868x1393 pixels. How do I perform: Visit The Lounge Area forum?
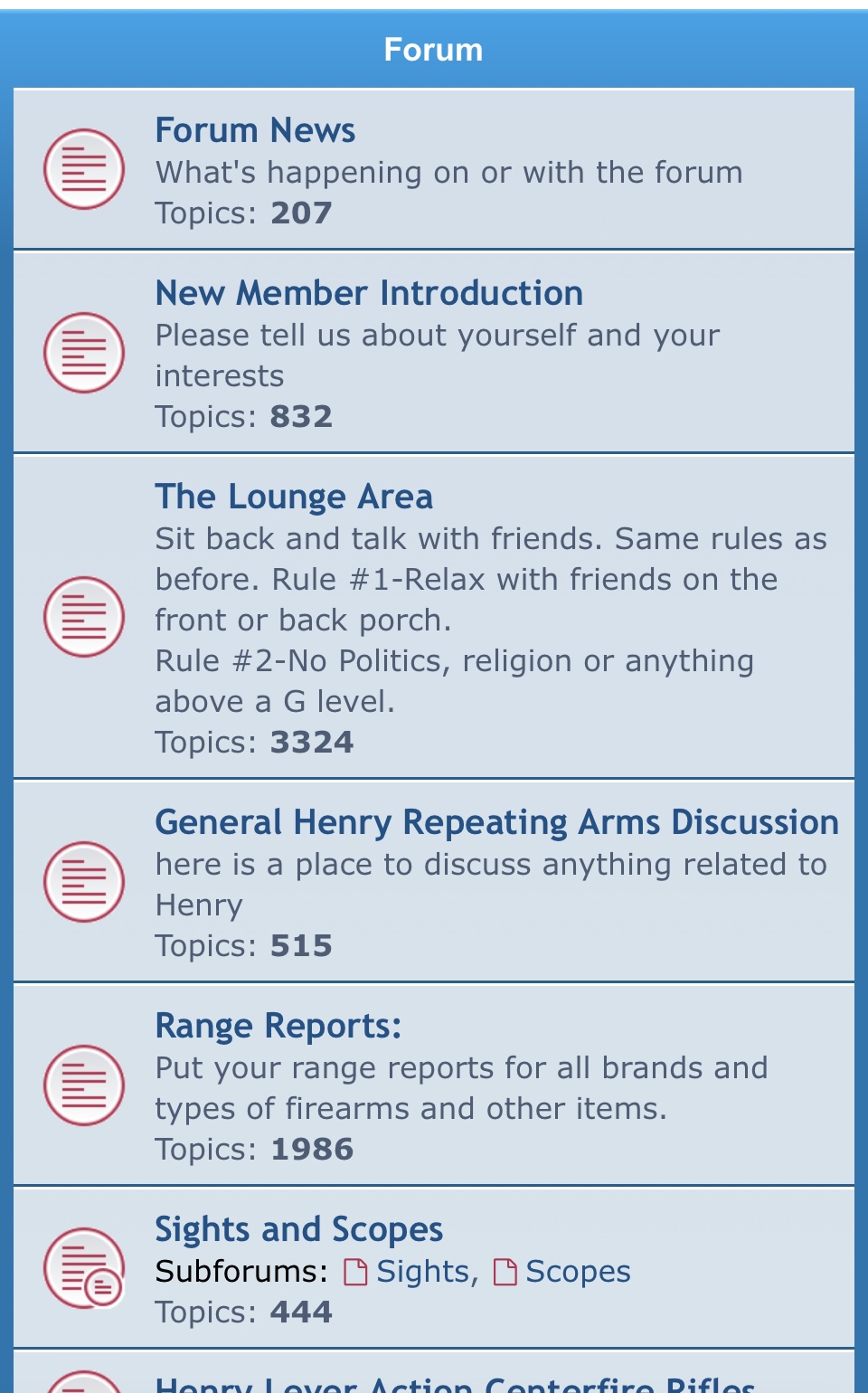294,497
